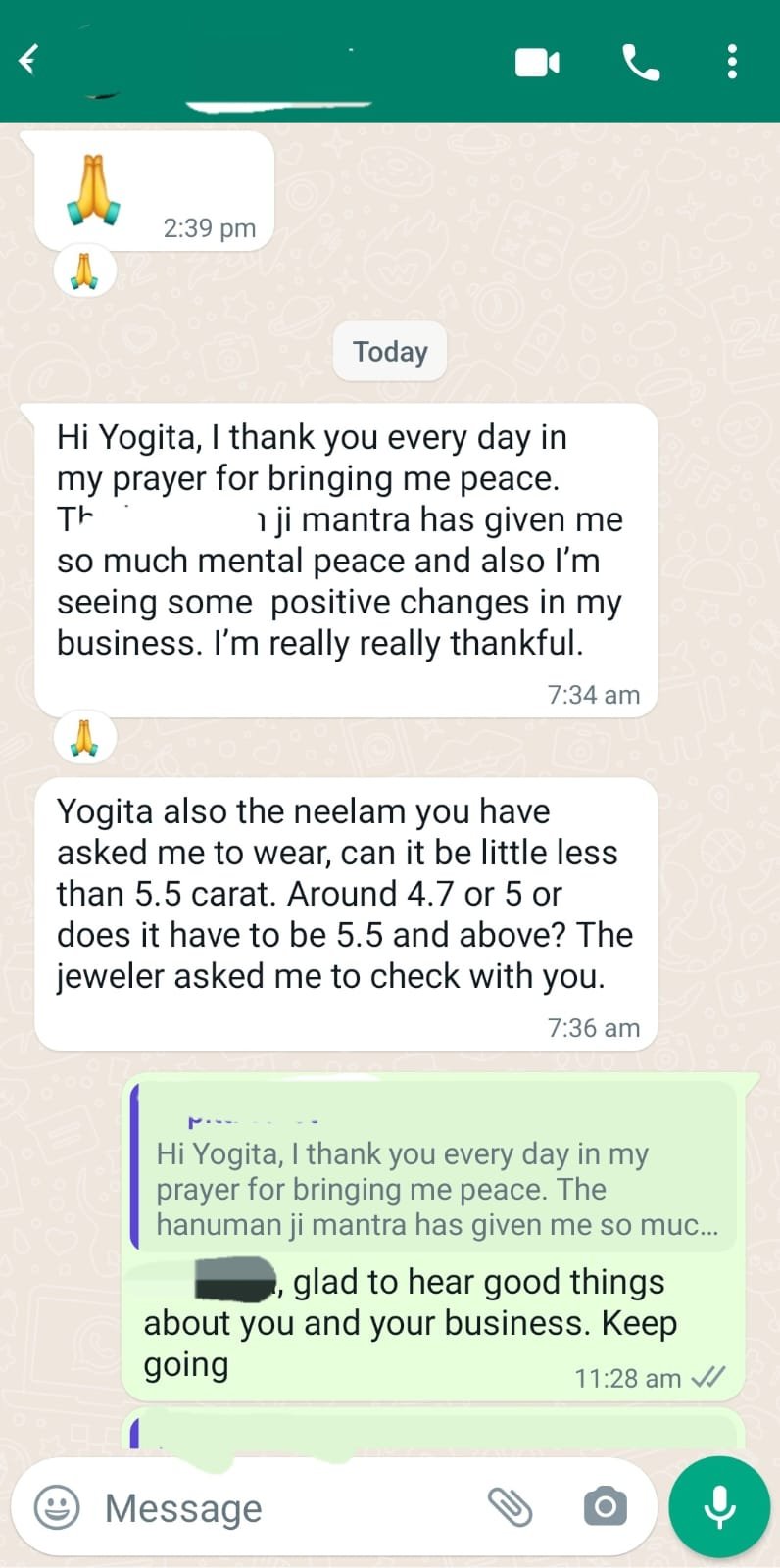Start a voice call
The image size is (780, 1568).
[641, 63]
